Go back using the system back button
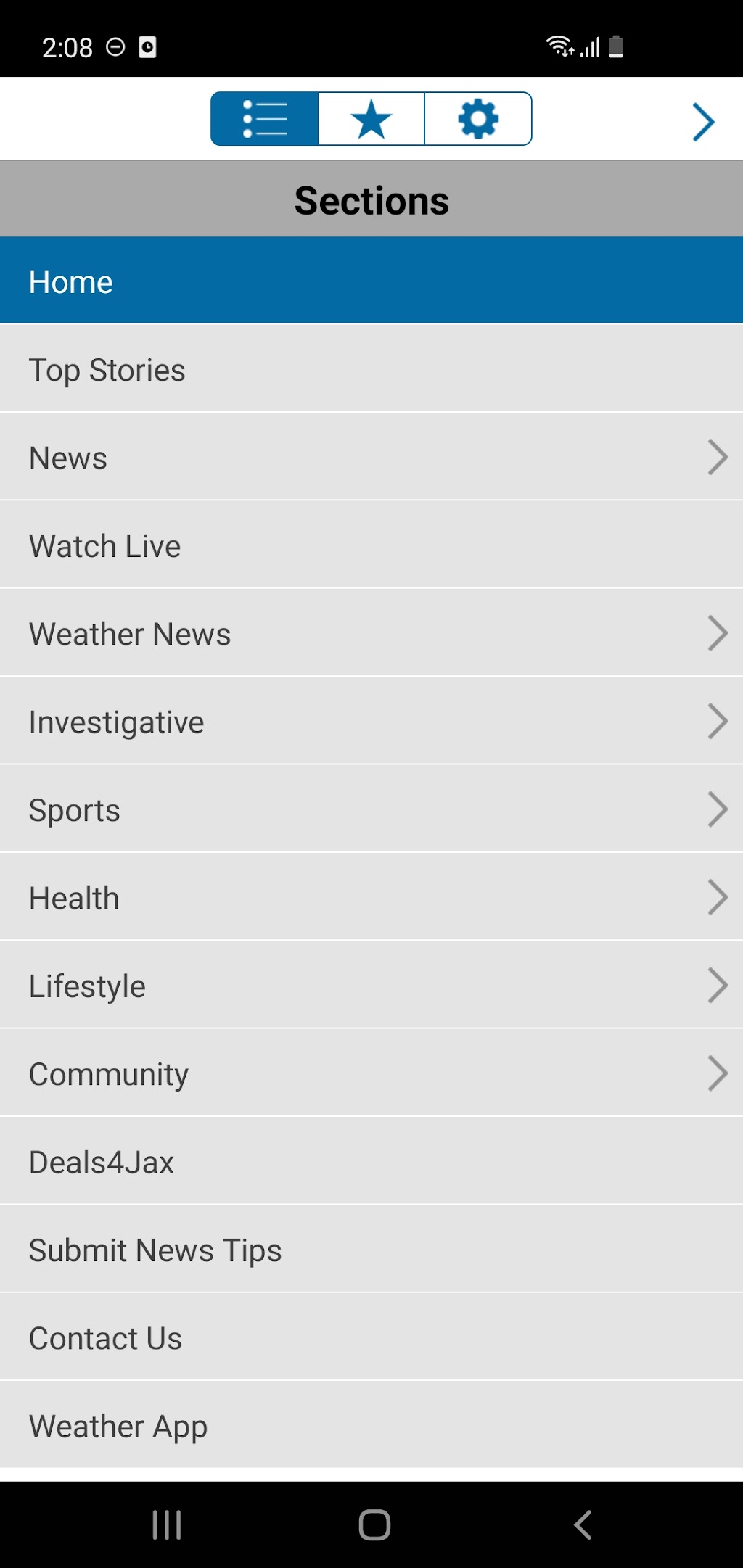 pos(583,1524)
